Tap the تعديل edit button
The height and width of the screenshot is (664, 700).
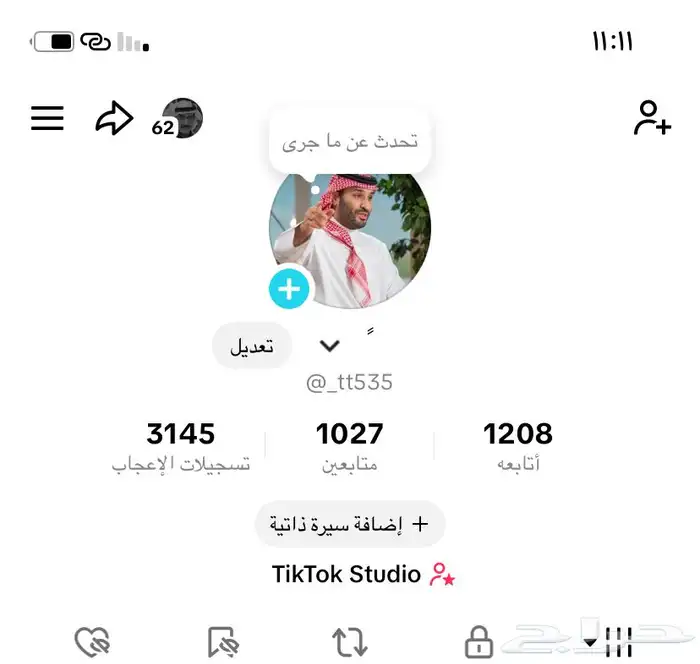pyautogui.click(x=252, y=346)
